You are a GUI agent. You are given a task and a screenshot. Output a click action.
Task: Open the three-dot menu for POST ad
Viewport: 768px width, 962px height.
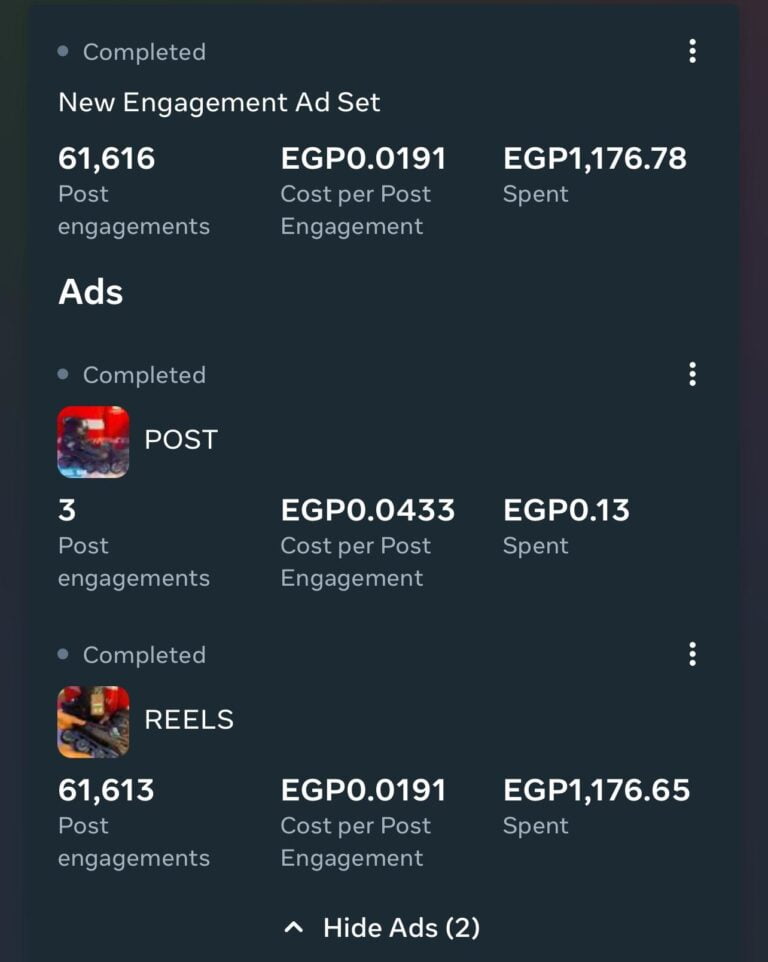pyautogui.click(x=692, y=375)
